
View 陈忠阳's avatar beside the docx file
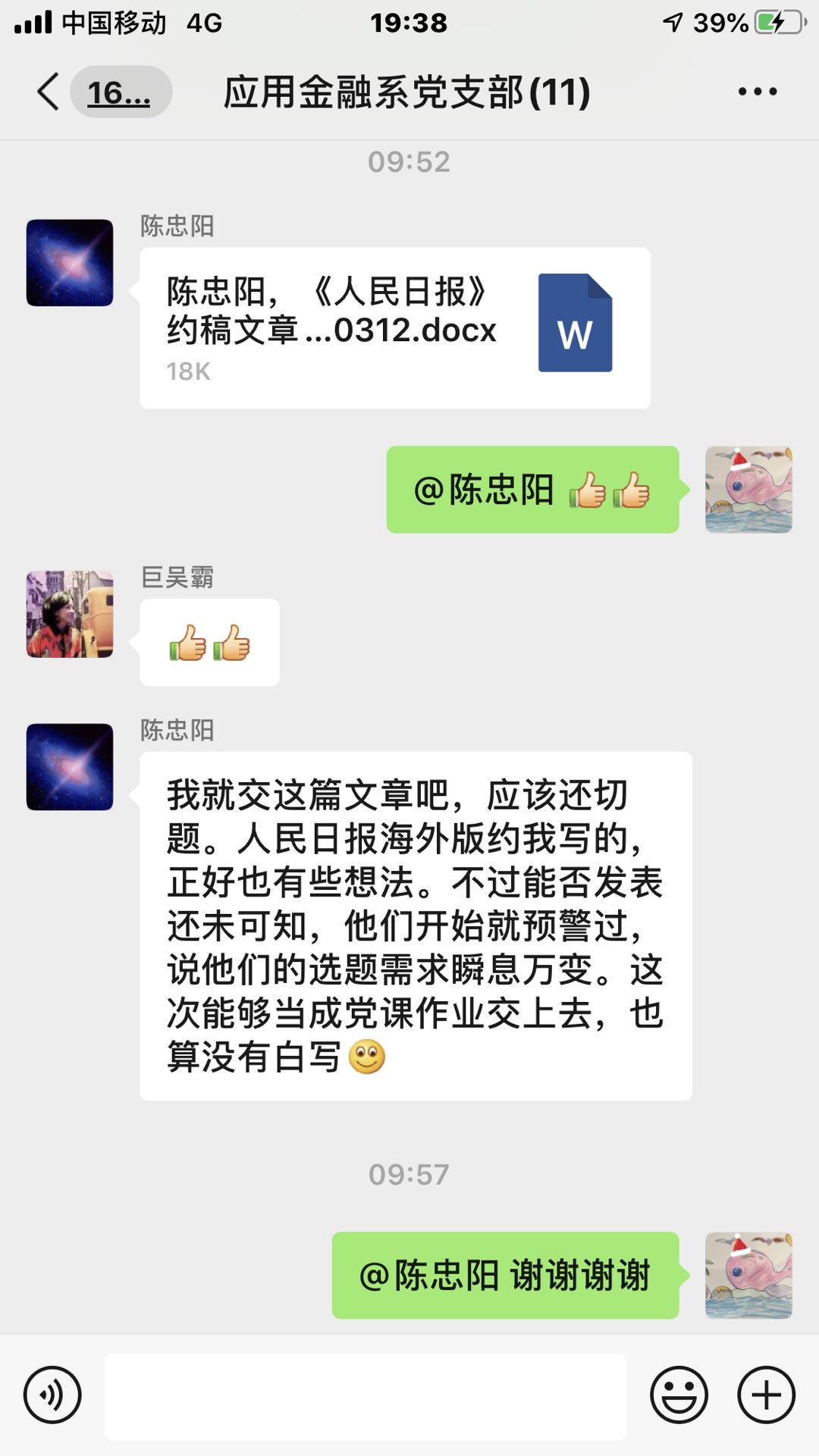pyautogui.click(x=70, y=263)
